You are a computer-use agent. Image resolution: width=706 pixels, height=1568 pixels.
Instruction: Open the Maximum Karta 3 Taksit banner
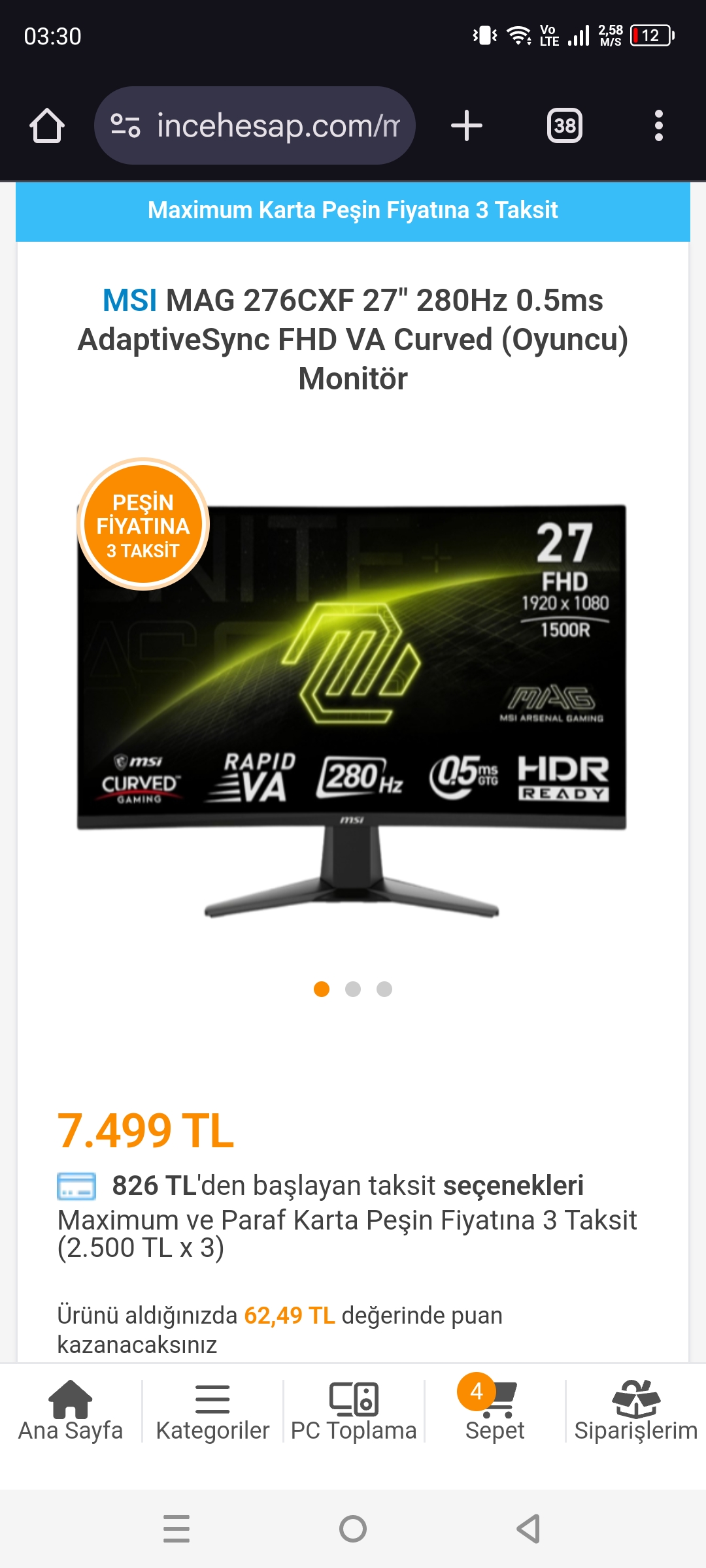353,210
